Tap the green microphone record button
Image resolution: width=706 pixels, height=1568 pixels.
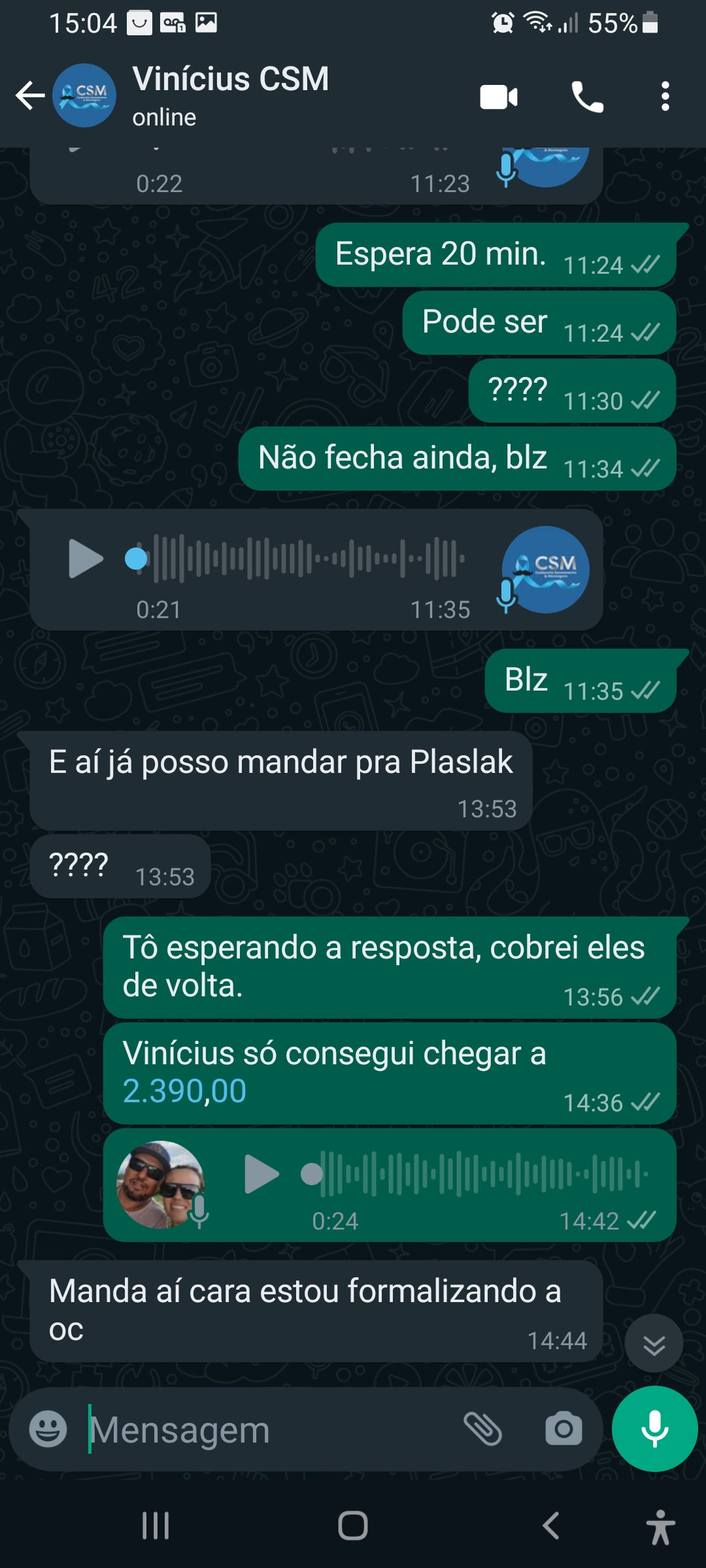pos(654,1429)
